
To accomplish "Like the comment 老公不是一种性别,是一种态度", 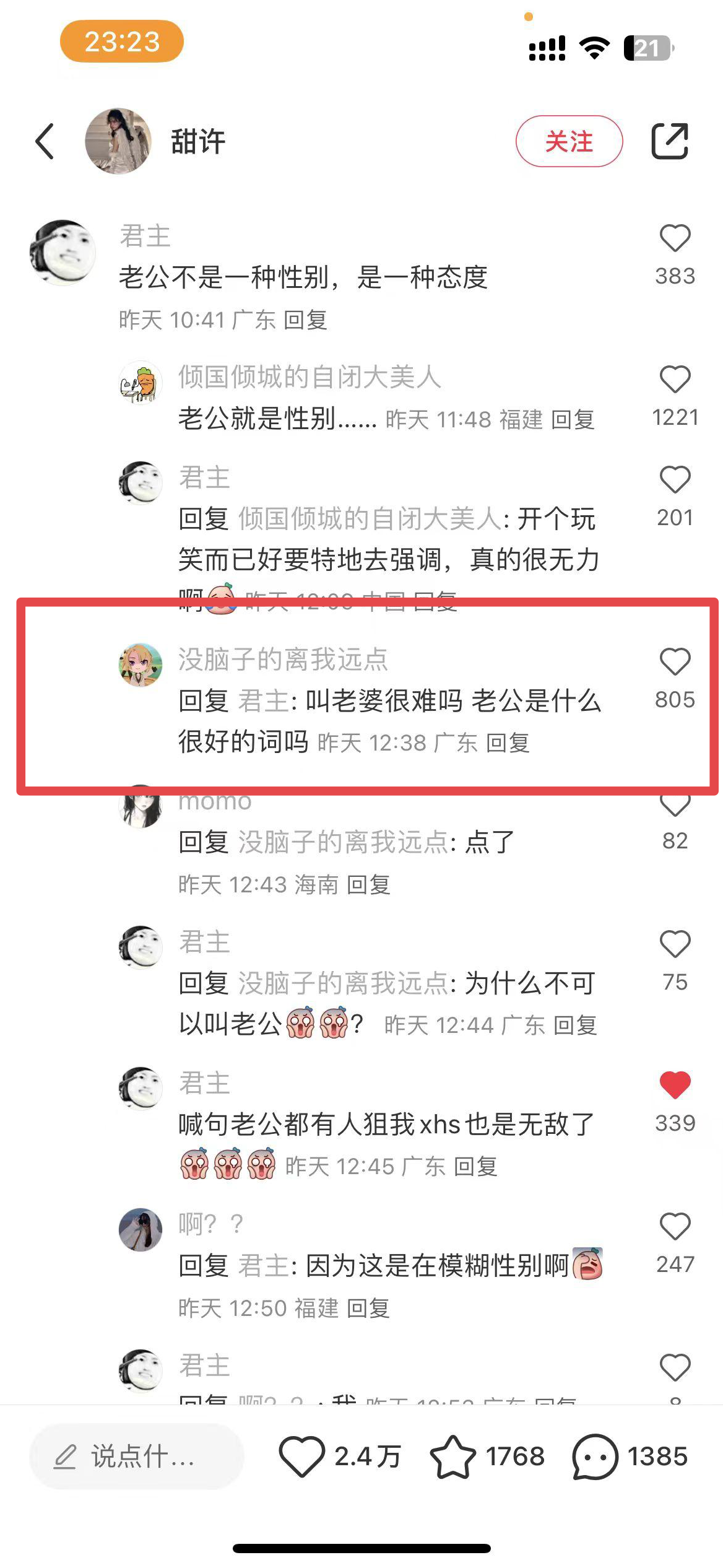I will (x=674, y=238).
